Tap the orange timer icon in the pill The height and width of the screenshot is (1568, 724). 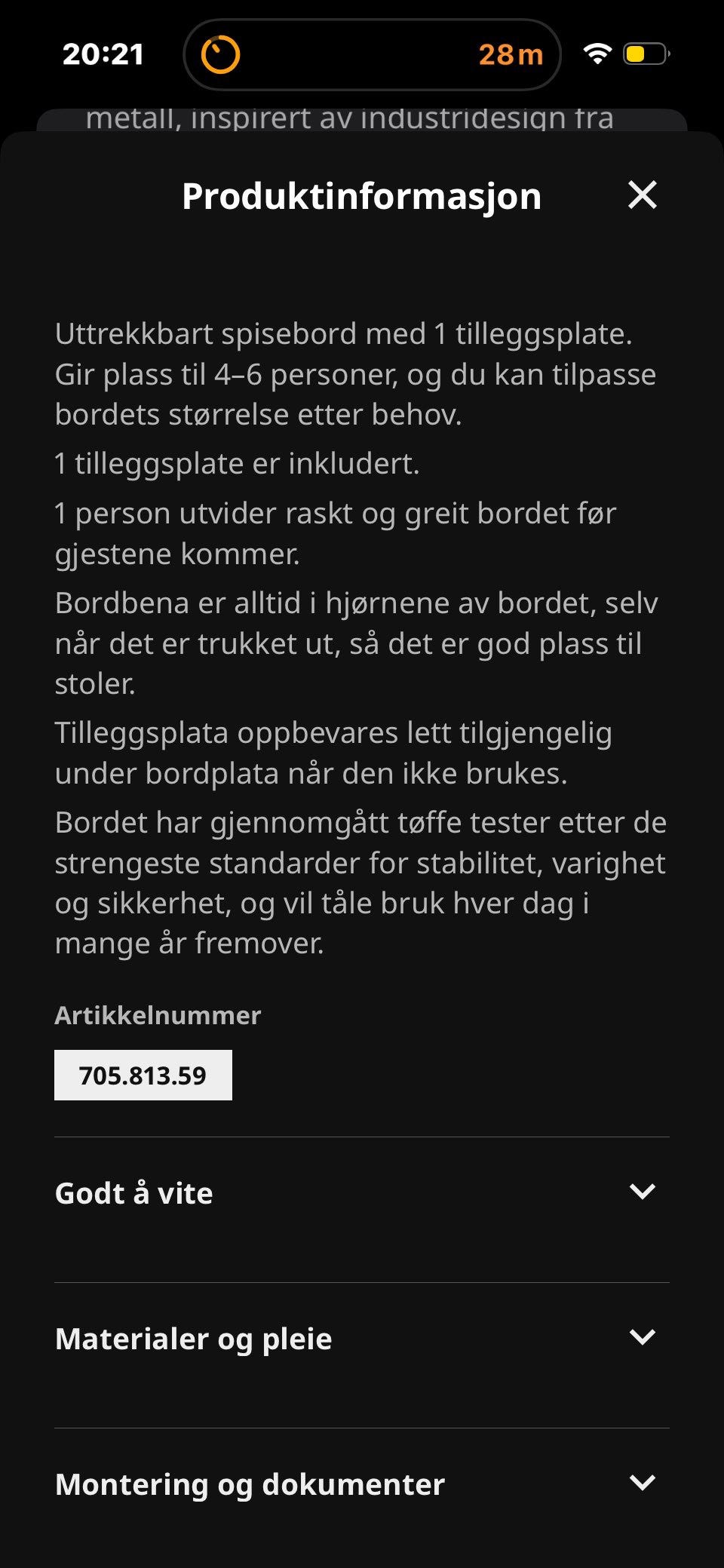[x=219, y=54]
